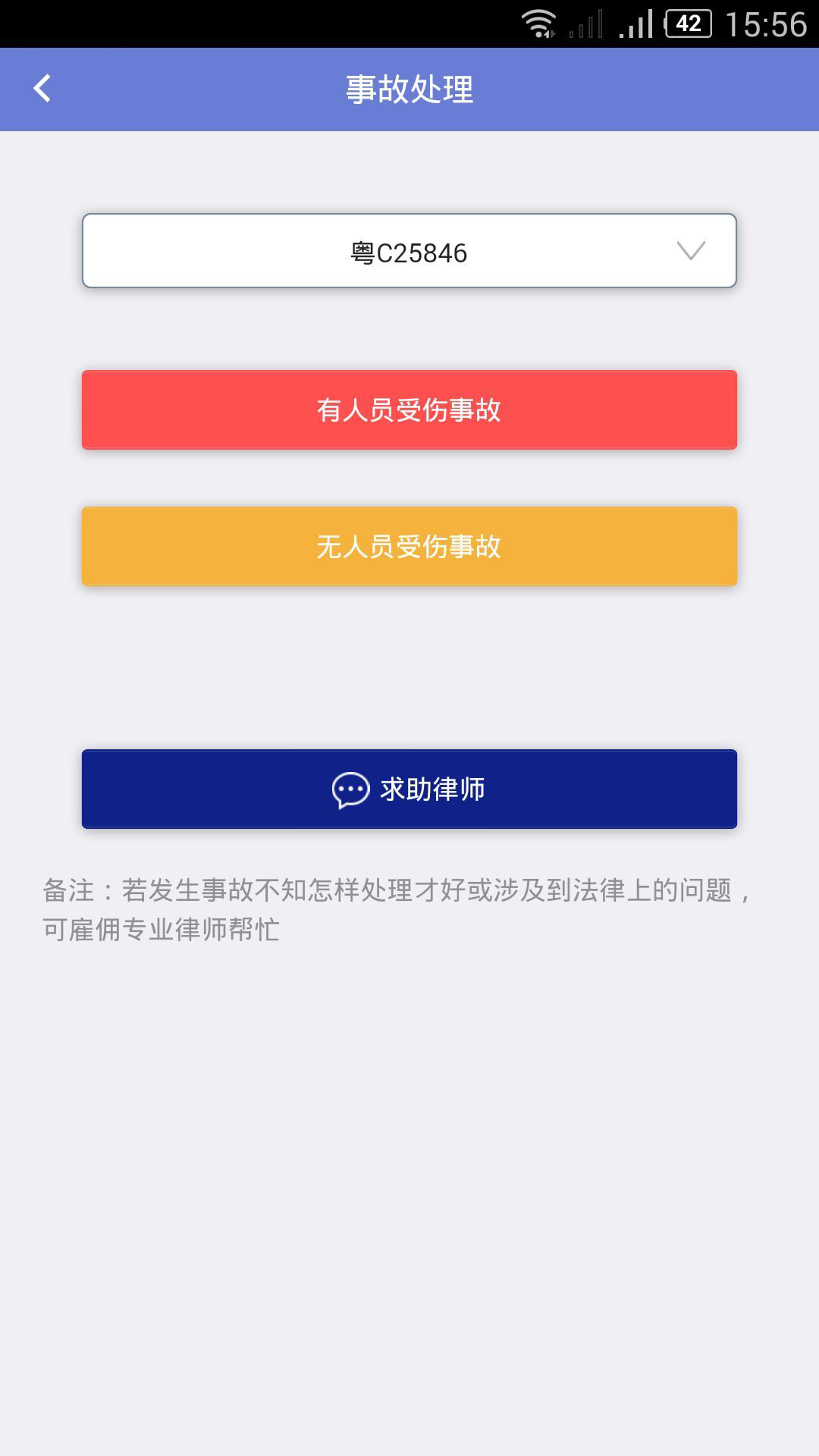Open the license plate dropdown 粤C25846
Image resolution: width=819 pixels, height=1456 pixels.
409,251
